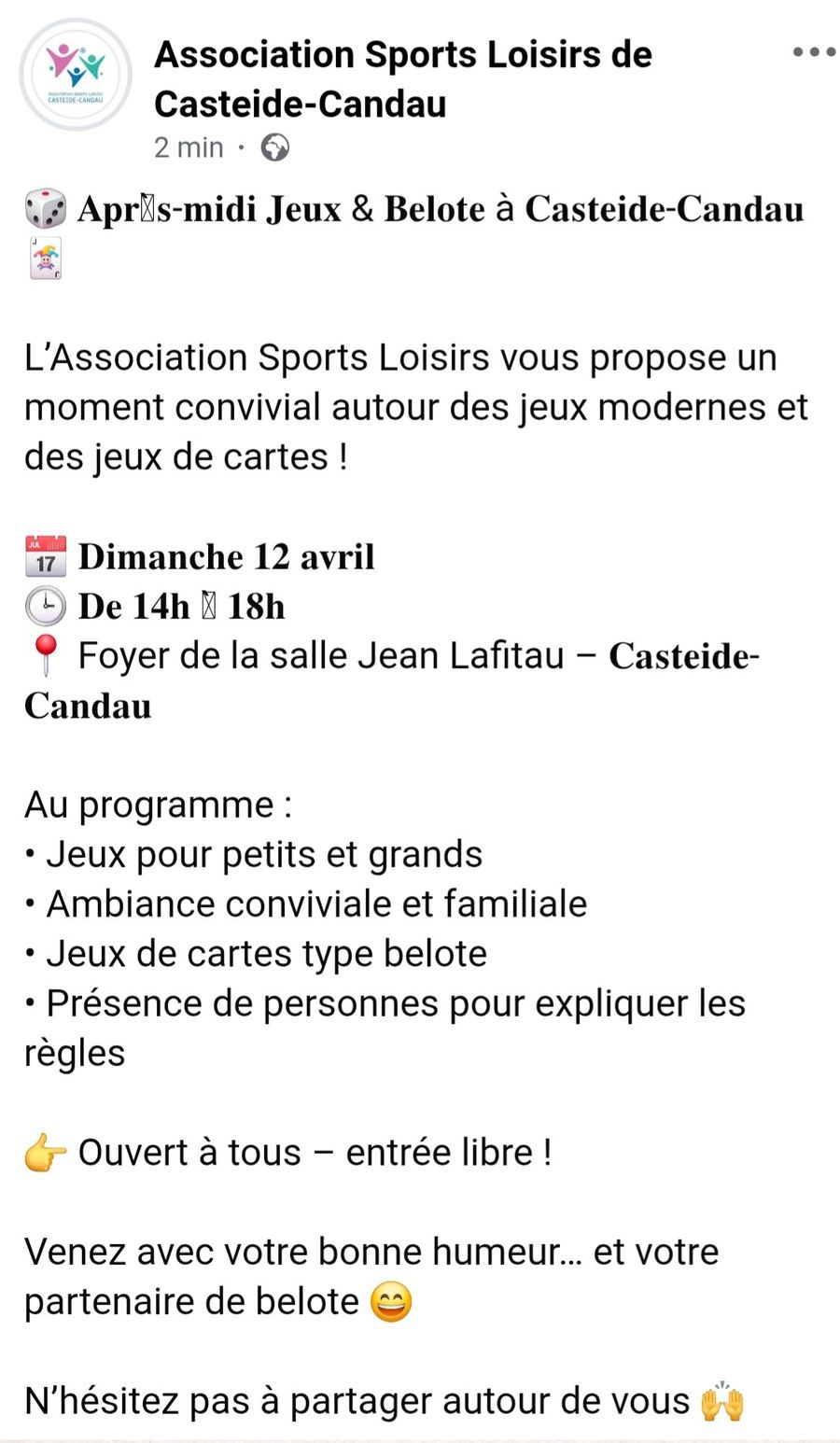The width and height of the screenshot is (840, 1443).
Task: Open the Association Sports Loisirs profile picture
Action: (x=76, y=74)
